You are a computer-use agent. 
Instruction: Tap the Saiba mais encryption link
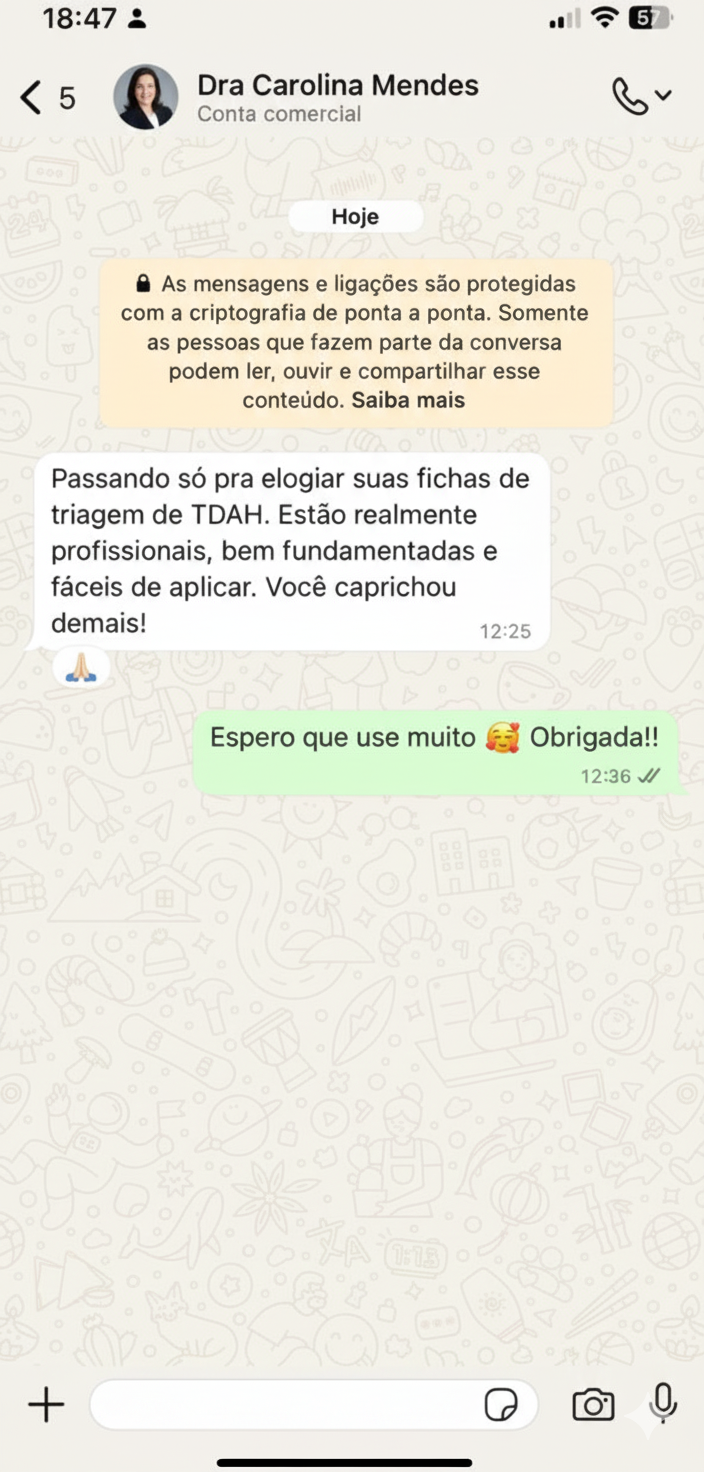click(408, 401)
